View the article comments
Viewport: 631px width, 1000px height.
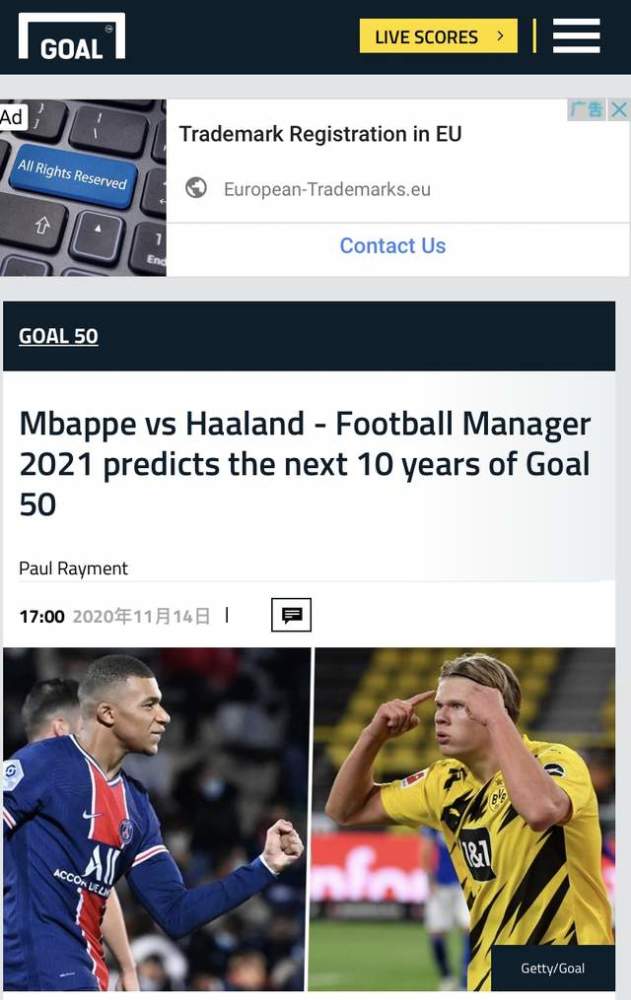click(291, 615)
